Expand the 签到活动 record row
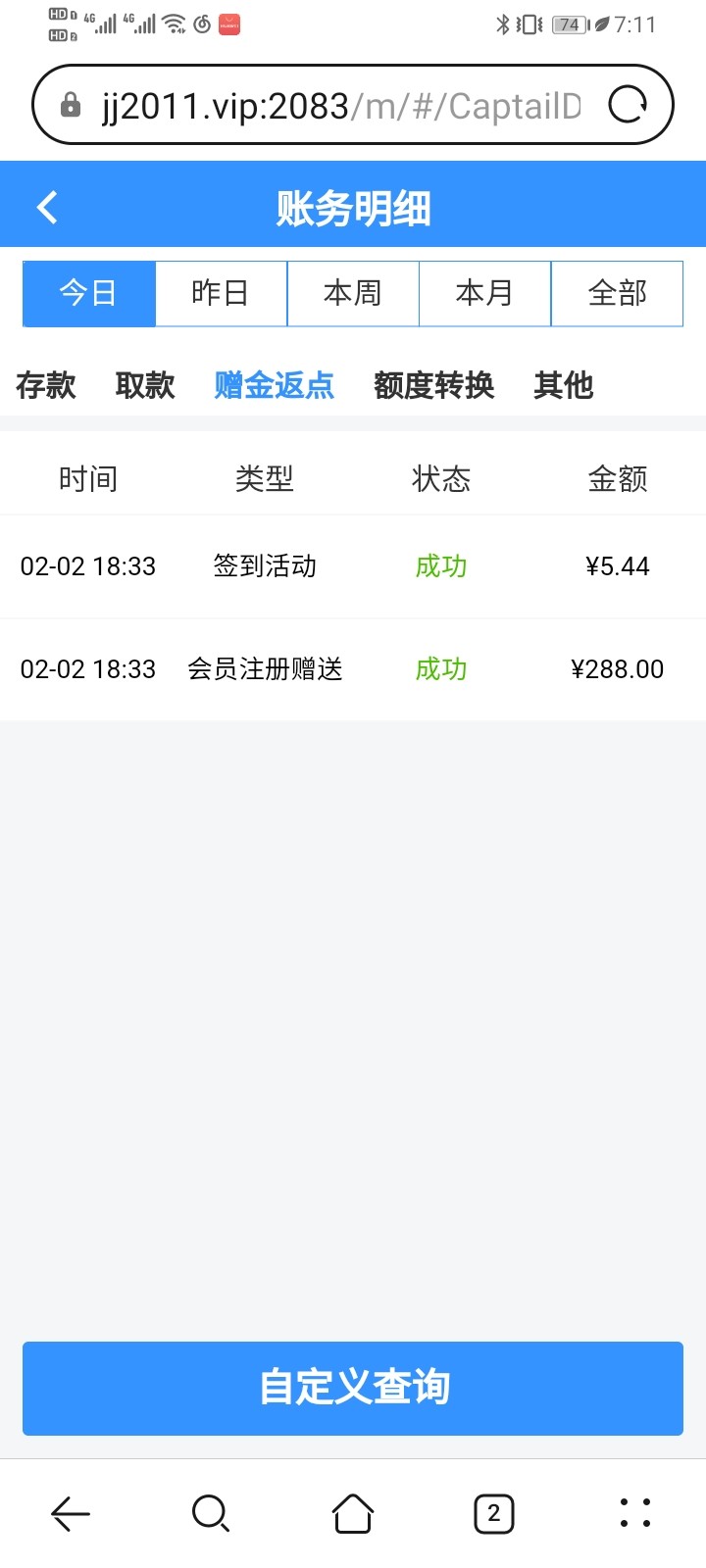706x1568 pixels. [353, 566]
